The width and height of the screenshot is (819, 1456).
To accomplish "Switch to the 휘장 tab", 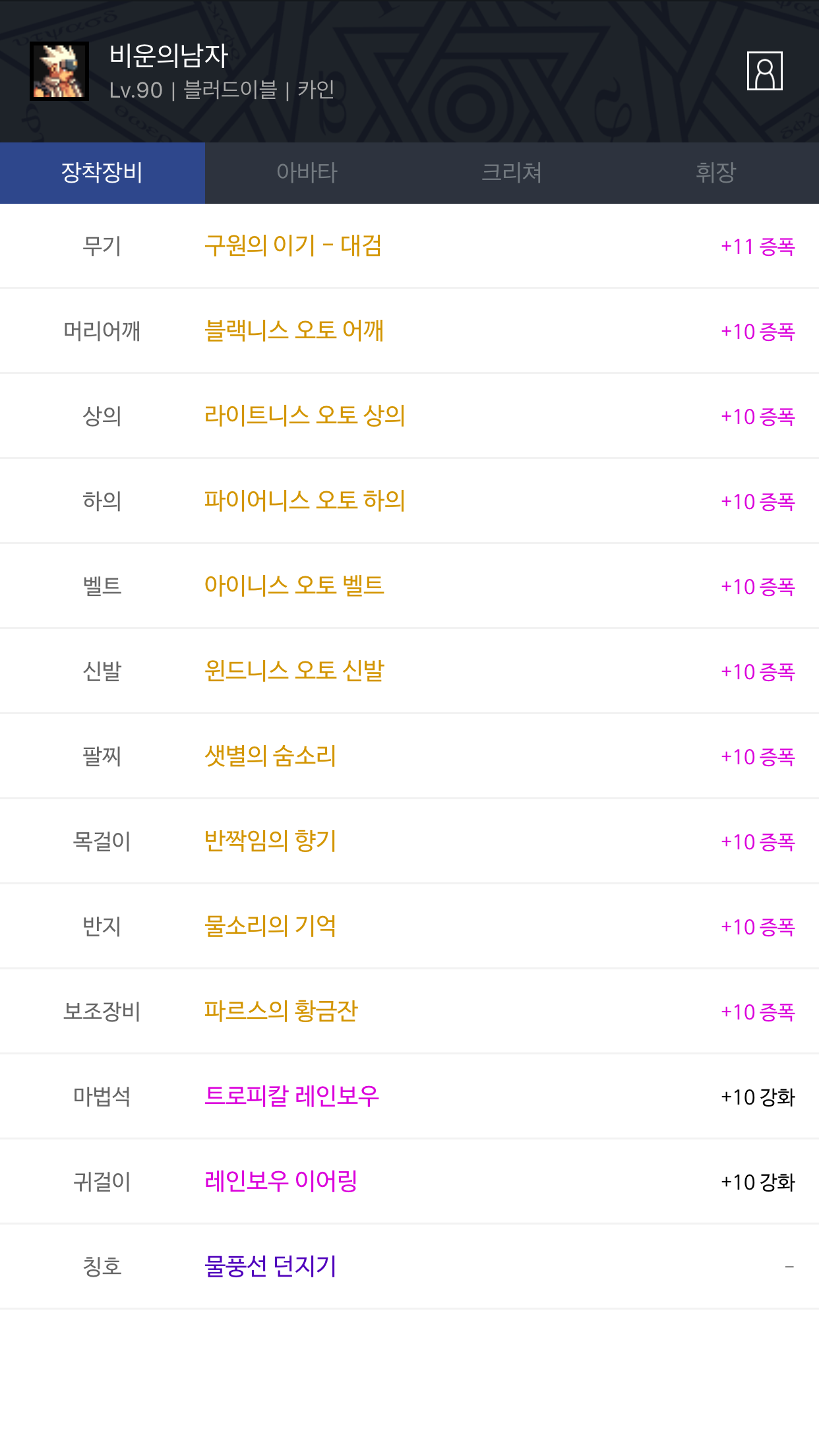I will coord(715,173).
